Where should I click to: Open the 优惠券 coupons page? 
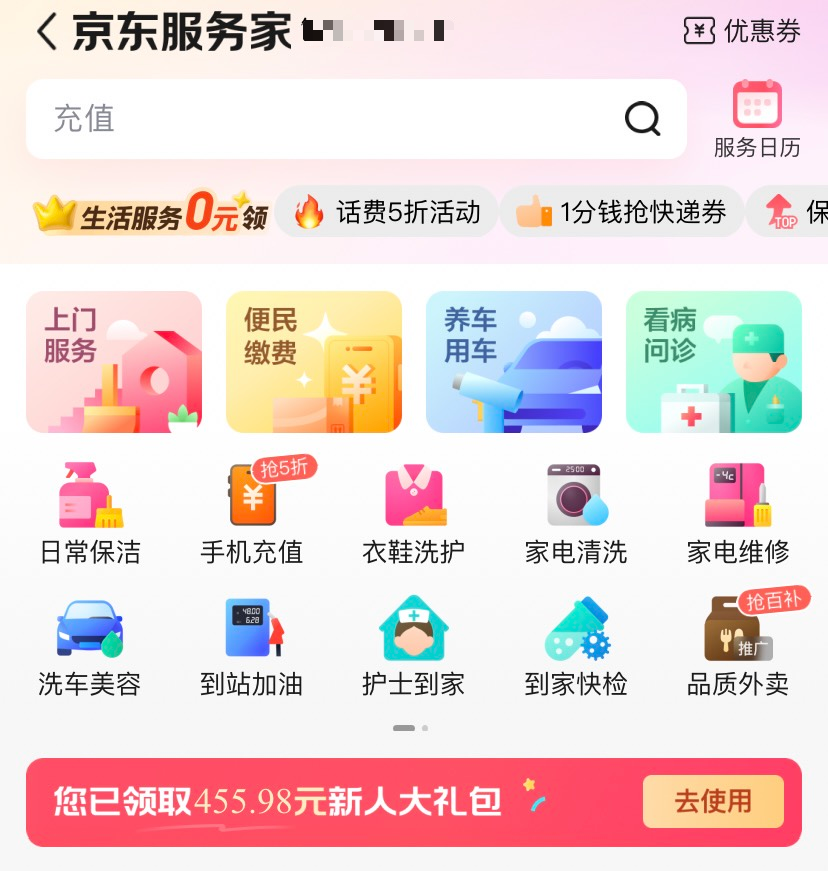(x=742, y=31)
